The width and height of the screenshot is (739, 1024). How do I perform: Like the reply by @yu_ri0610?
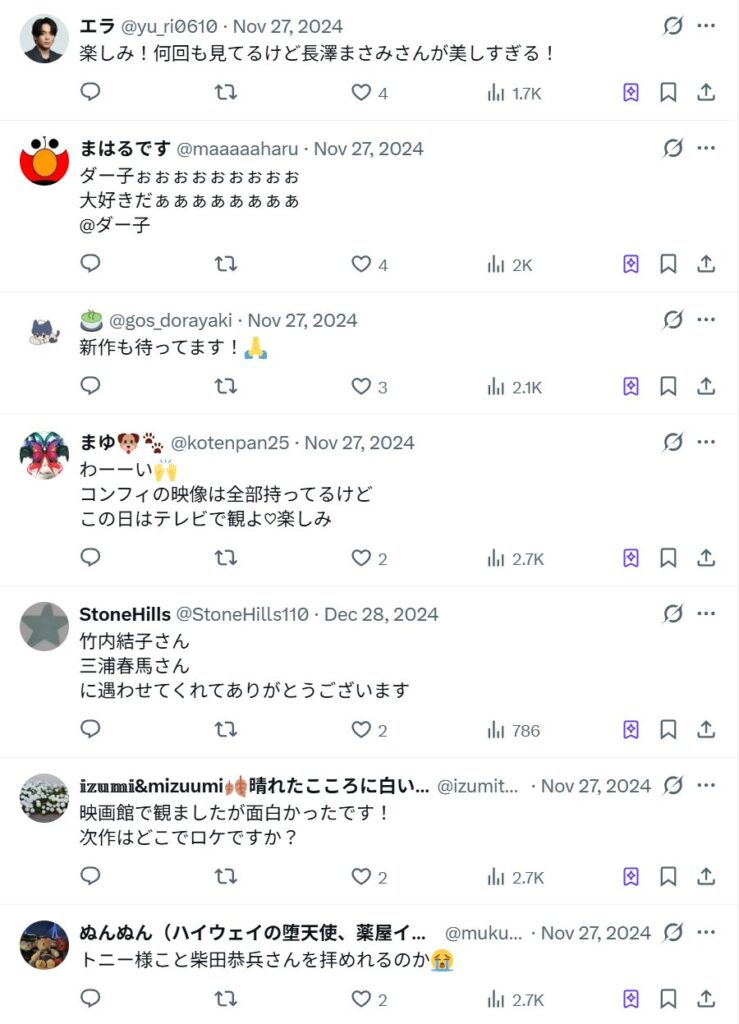(x=361, y=93)
